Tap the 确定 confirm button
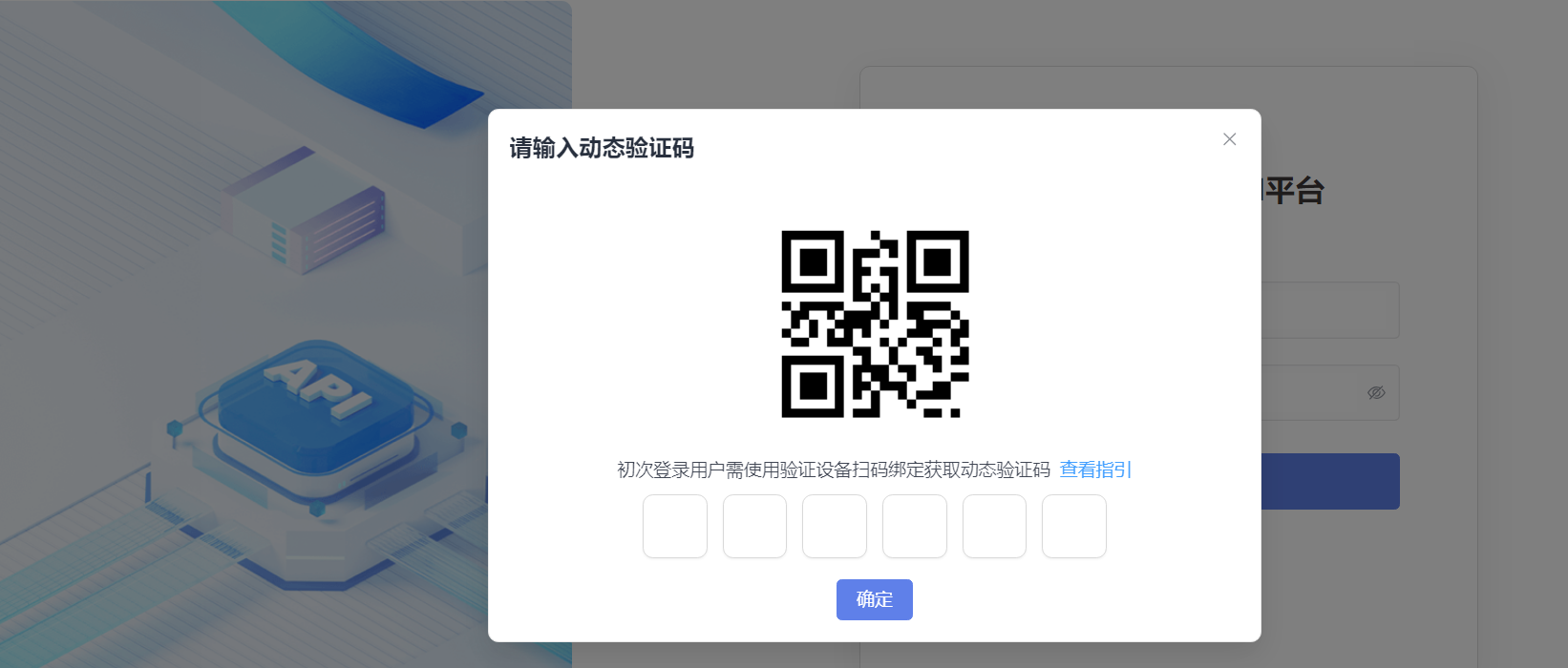 click(x=874, y=599)
